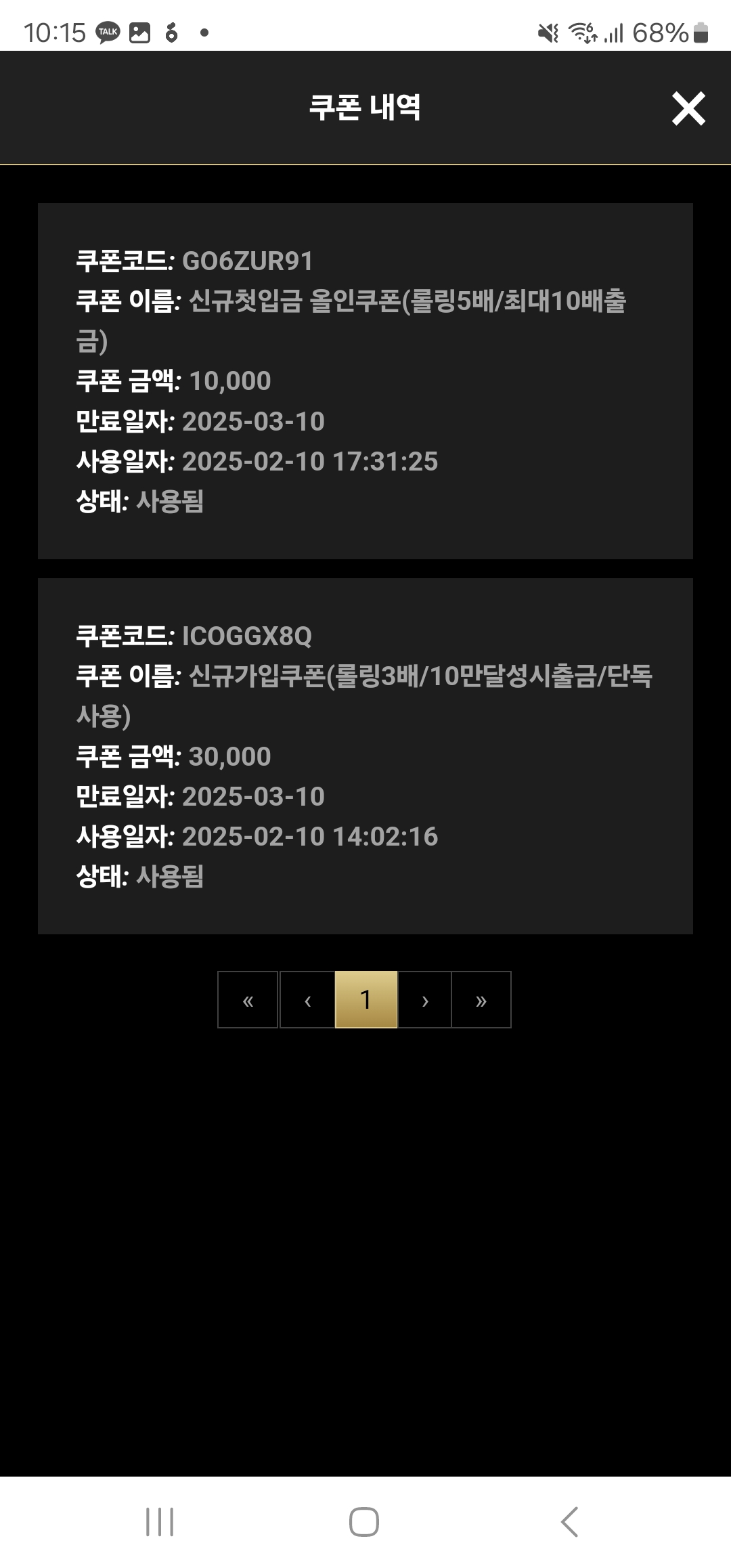
Task: Select page 1 in pagination
Action: (x=366, y=1000)
